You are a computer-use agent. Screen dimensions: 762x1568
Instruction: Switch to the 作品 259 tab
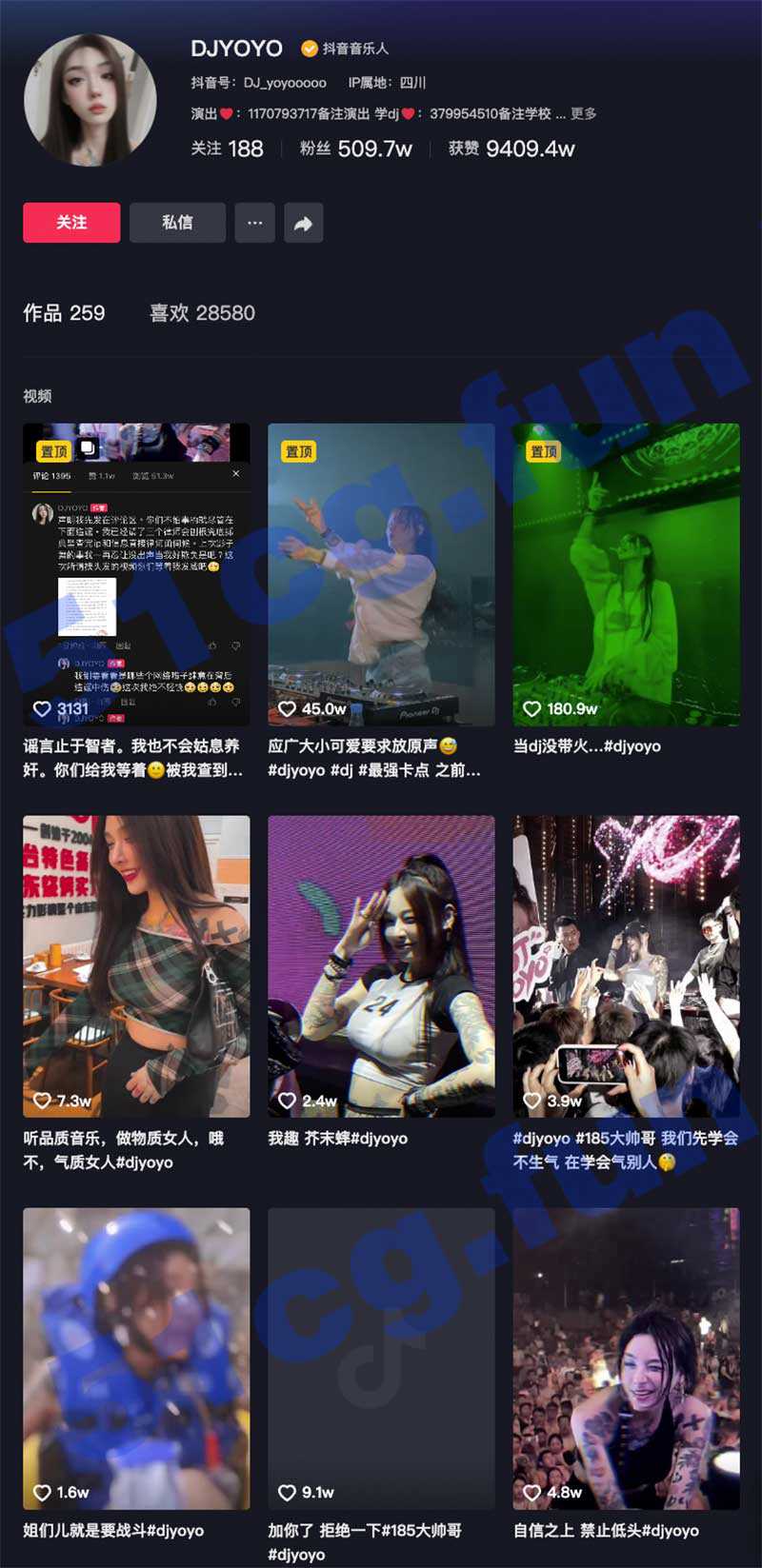64,313
